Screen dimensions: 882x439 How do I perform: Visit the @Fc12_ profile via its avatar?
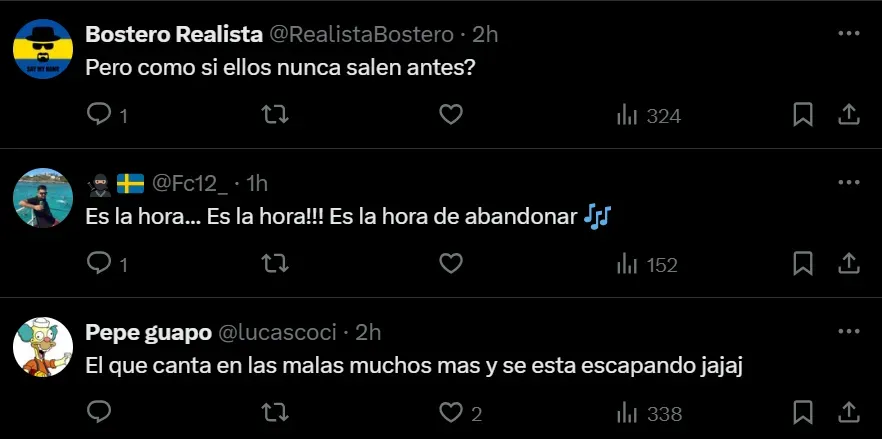pos(42,198)
